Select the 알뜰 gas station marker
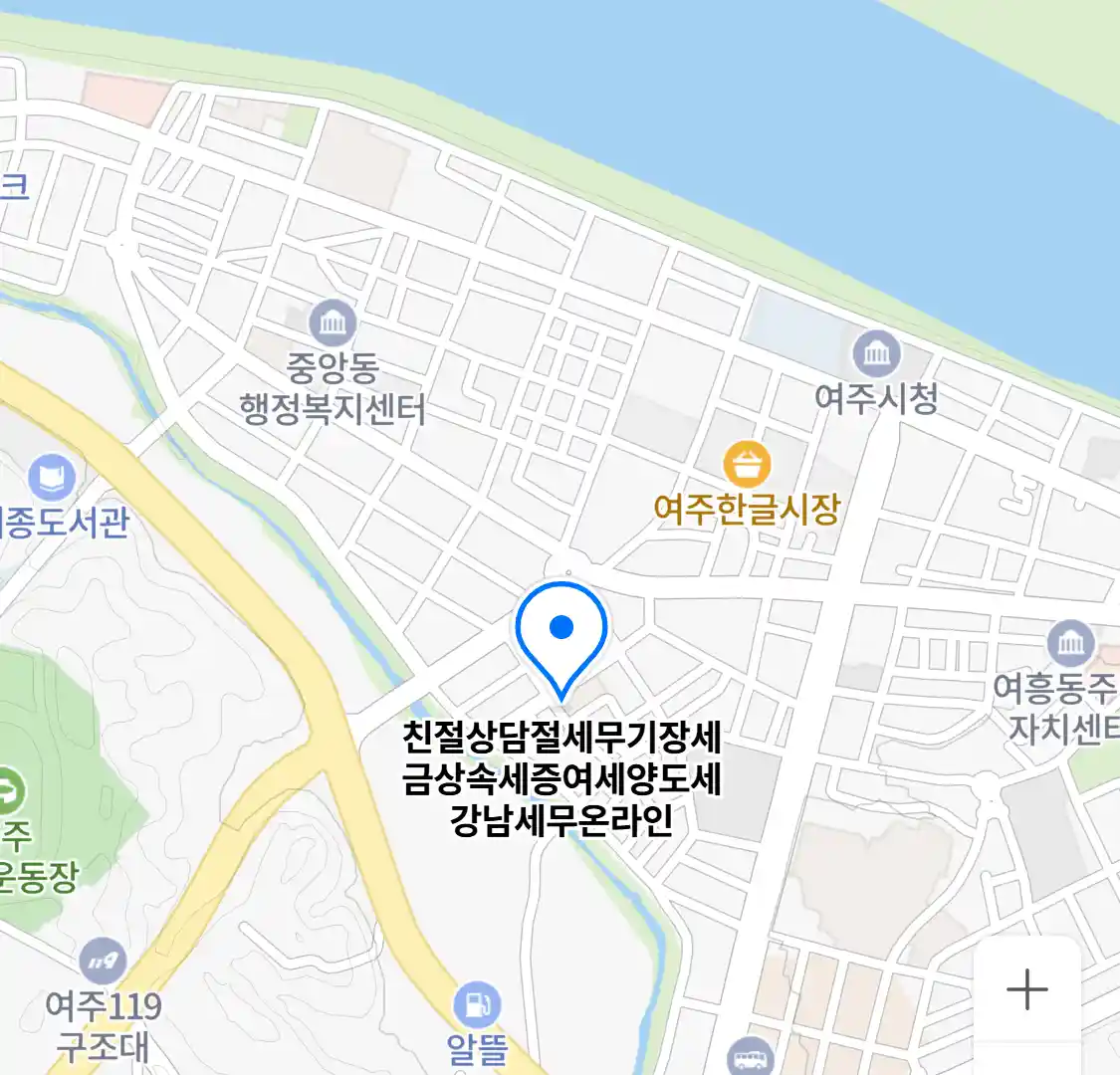The image size is (1120, 1075). pos(478,1005)
